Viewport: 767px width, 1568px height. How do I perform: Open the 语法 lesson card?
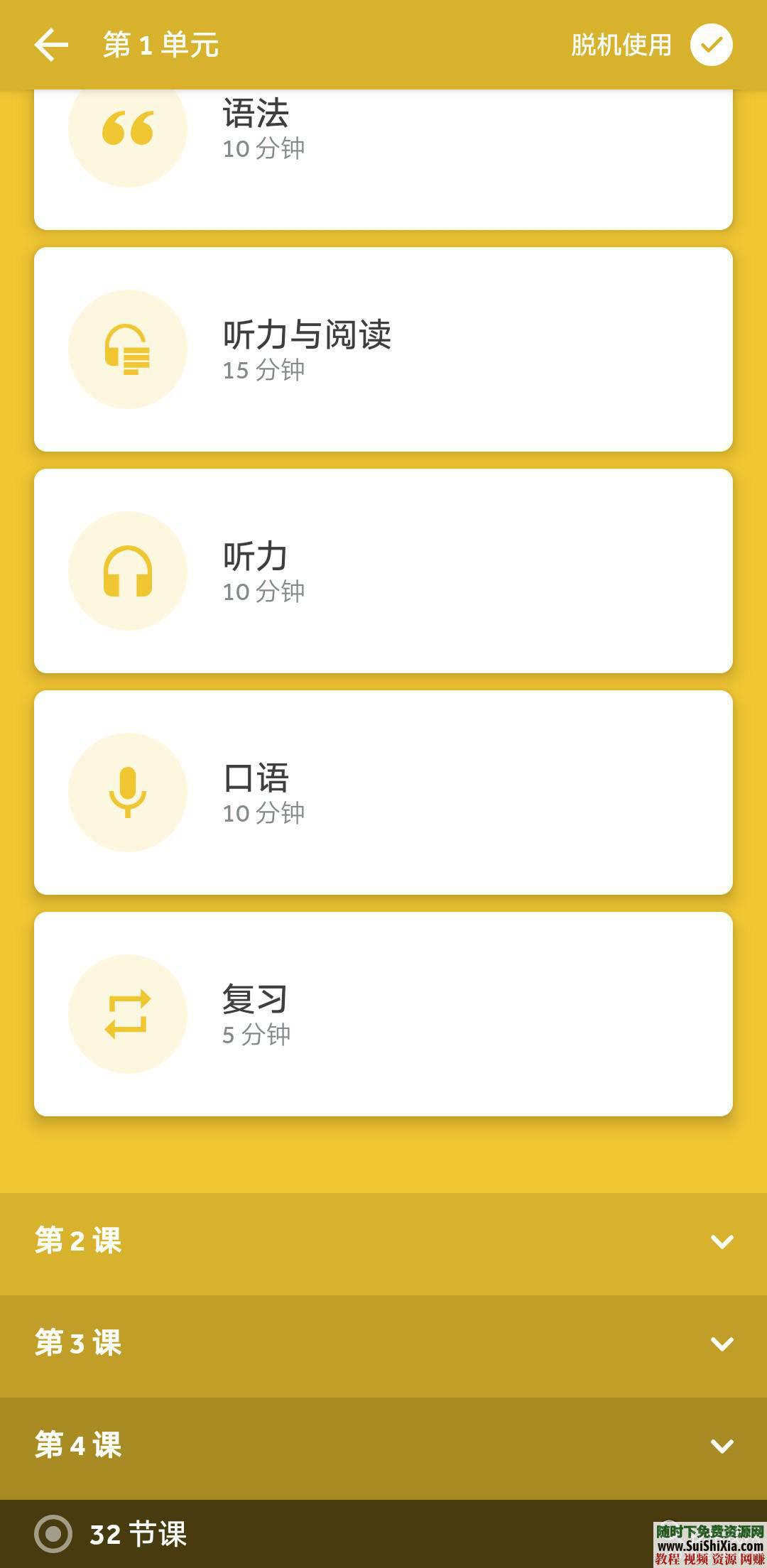(x=383, y=156)
